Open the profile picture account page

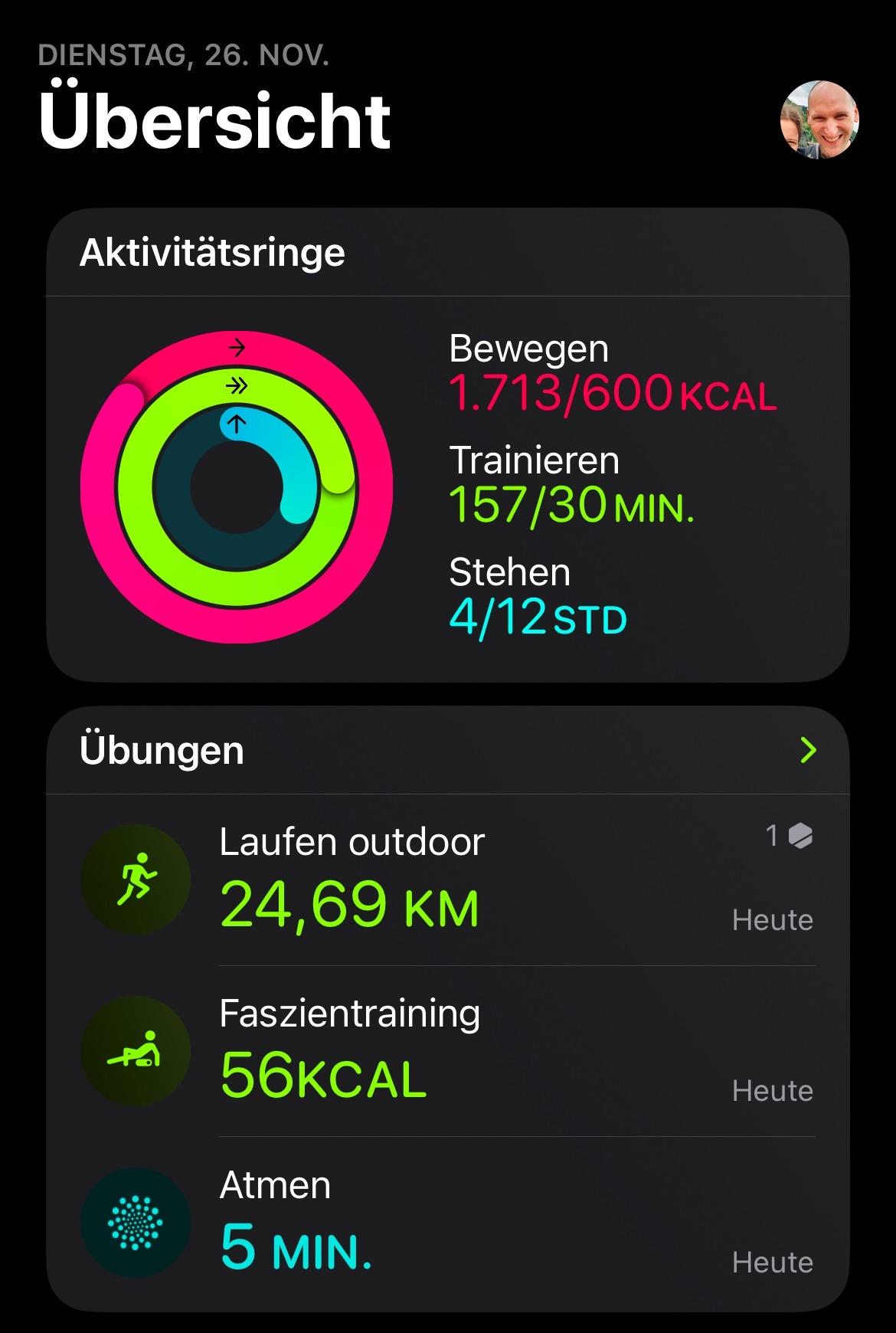[x=819, y=120]
